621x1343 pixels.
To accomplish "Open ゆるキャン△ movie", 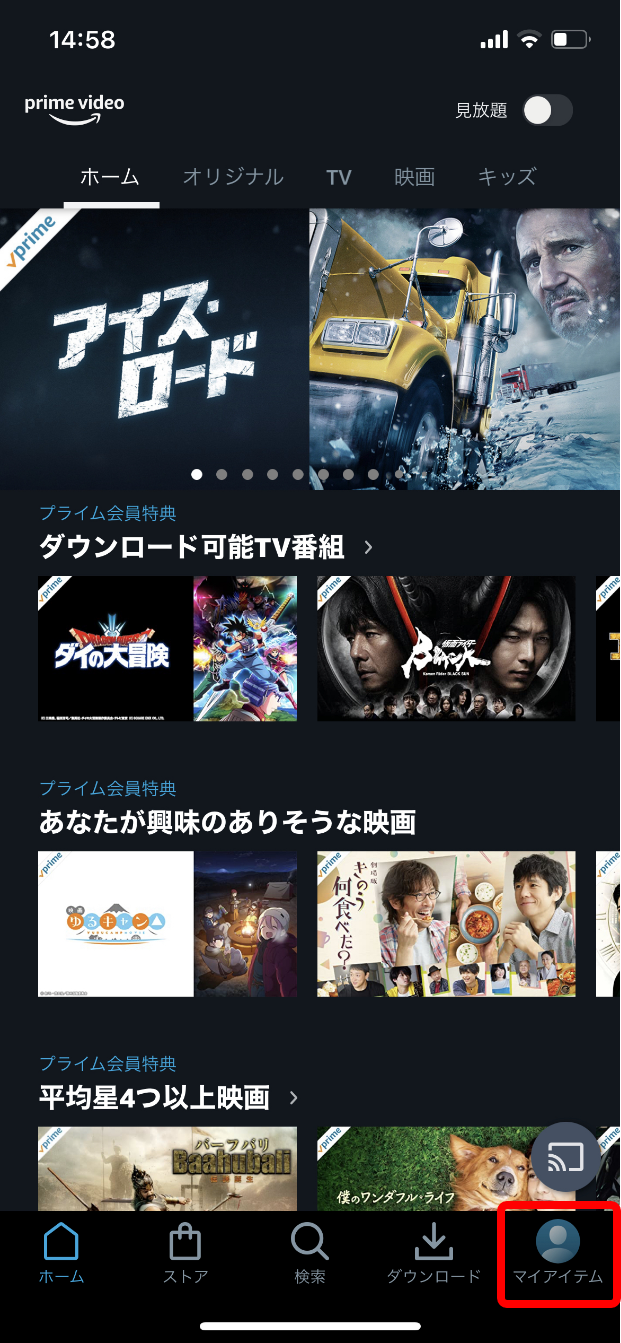I will point(167,923).
